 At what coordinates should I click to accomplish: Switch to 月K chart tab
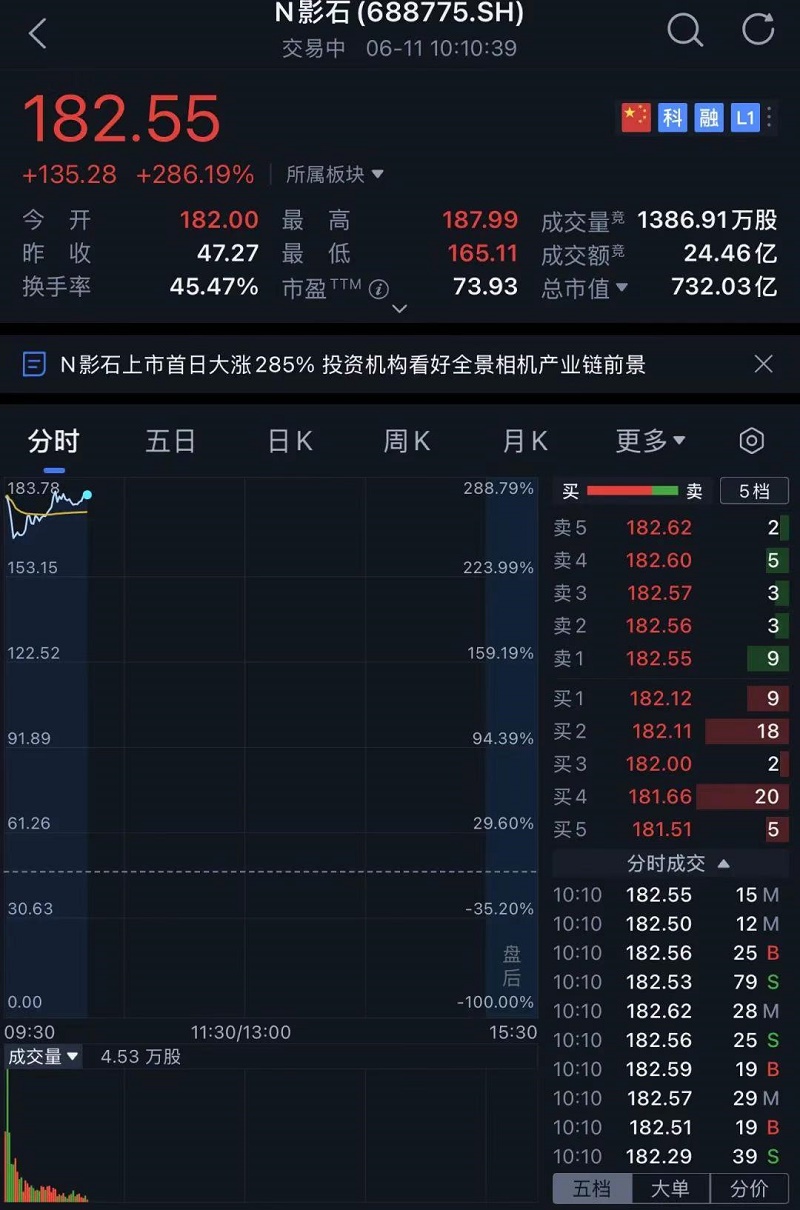tap(525, 441)
